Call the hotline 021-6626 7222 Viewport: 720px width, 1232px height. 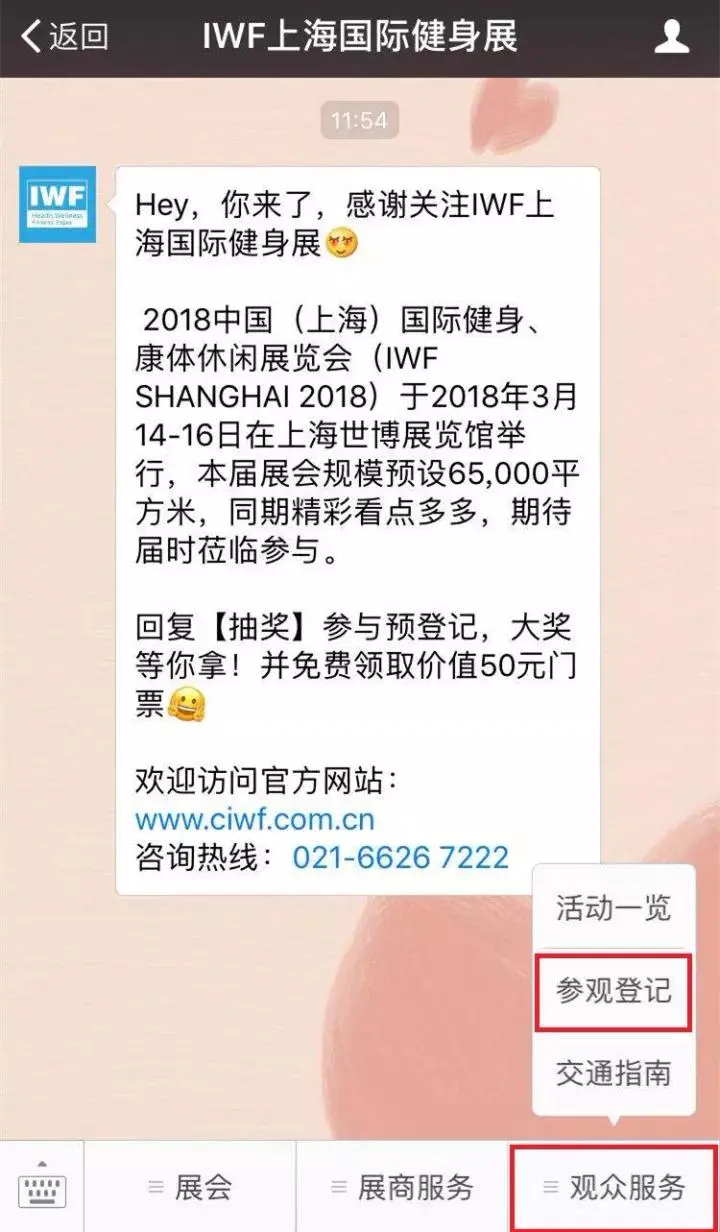[x=400, y=857]
